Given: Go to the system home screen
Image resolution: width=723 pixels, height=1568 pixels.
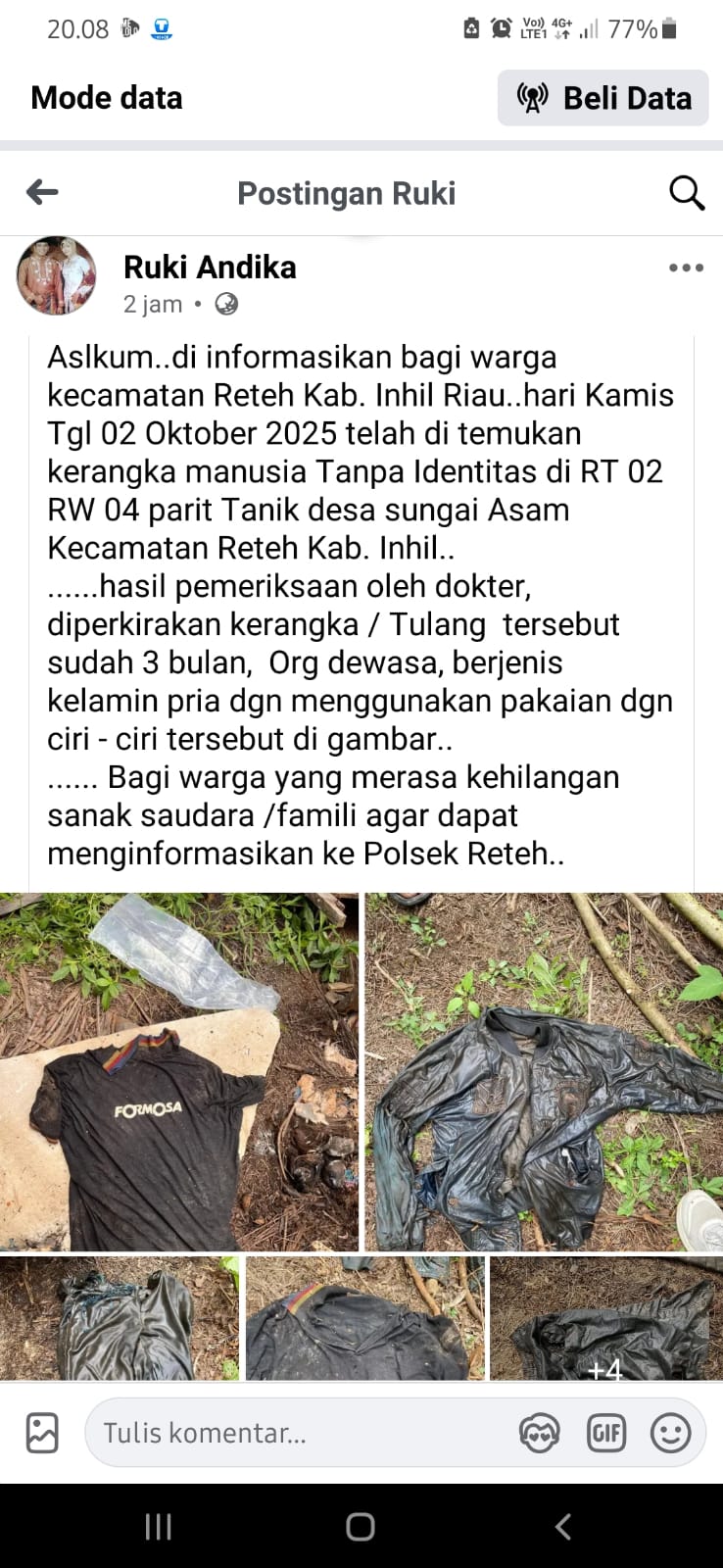Looking at the screenshot, I should click(361, 1526).
